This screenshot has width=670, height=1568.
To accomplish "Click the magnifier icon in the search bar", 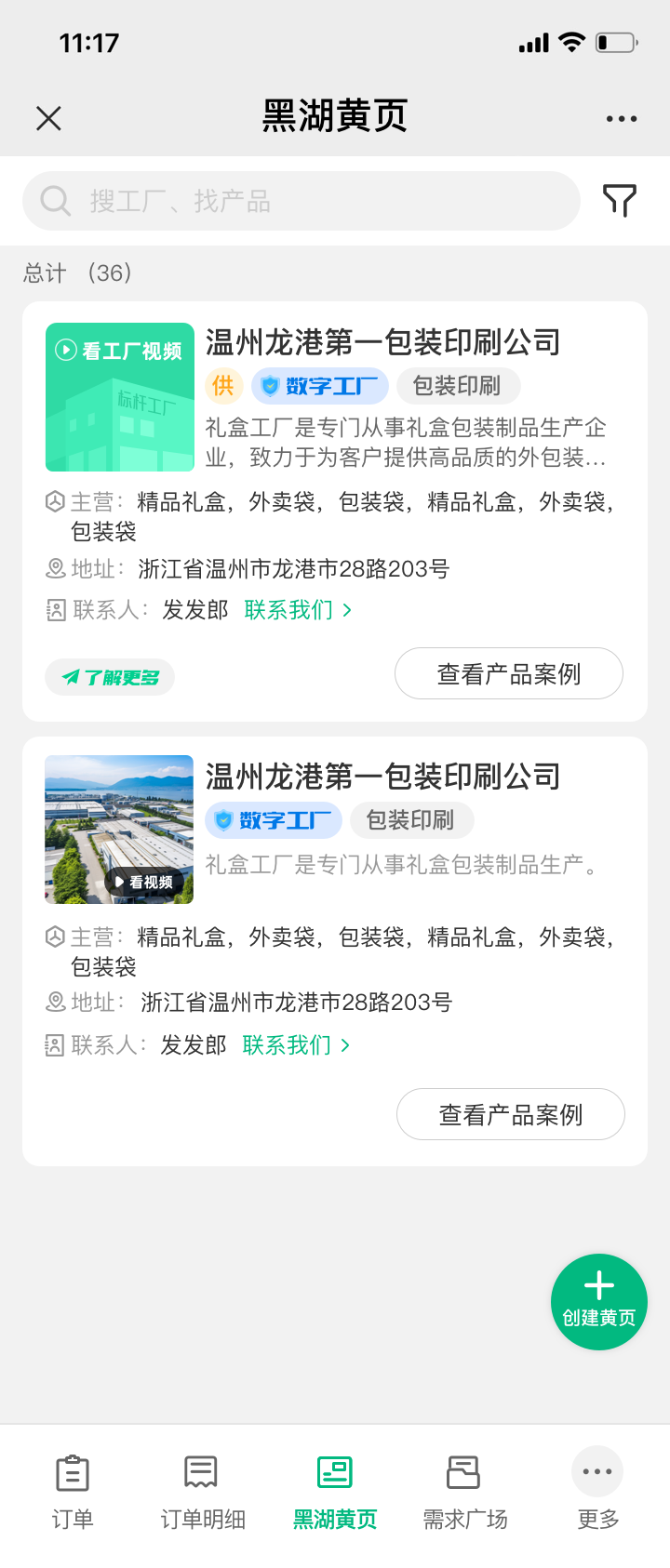I will point(54,200).
